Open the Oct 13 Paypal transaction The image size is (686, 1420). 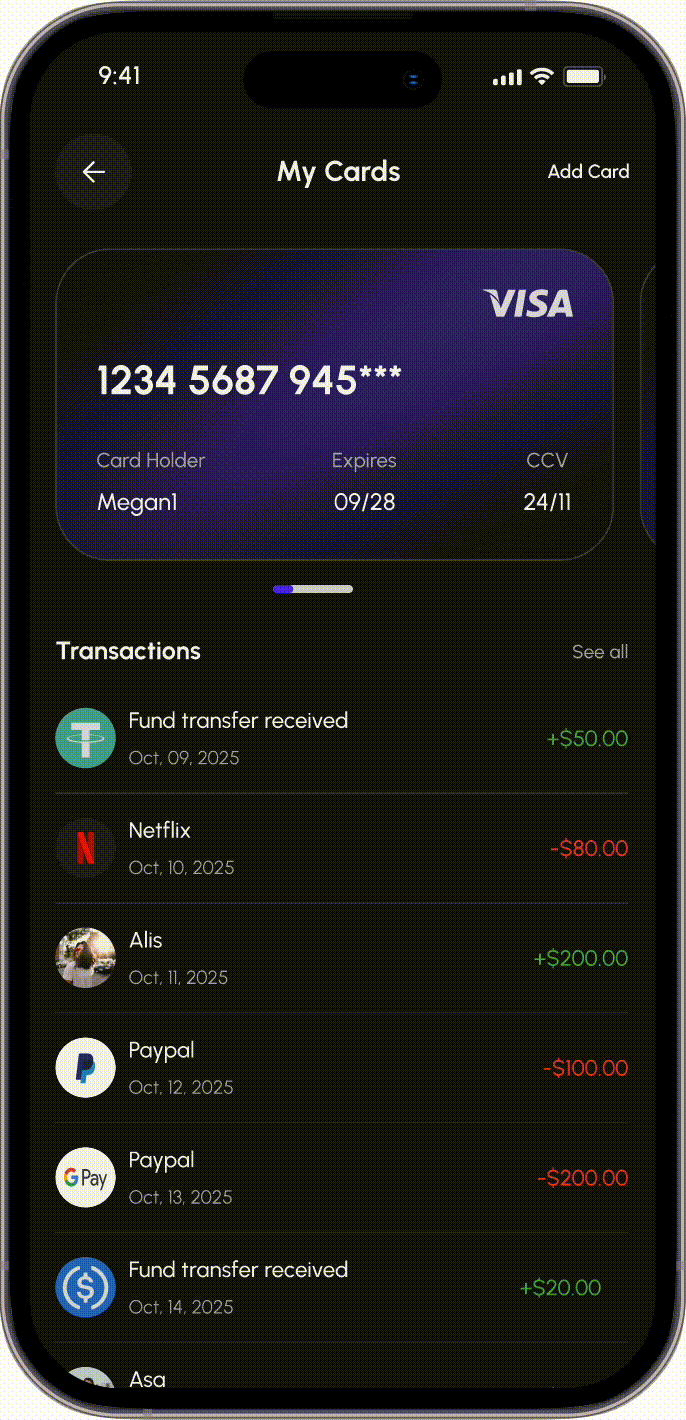[340, 1178]
